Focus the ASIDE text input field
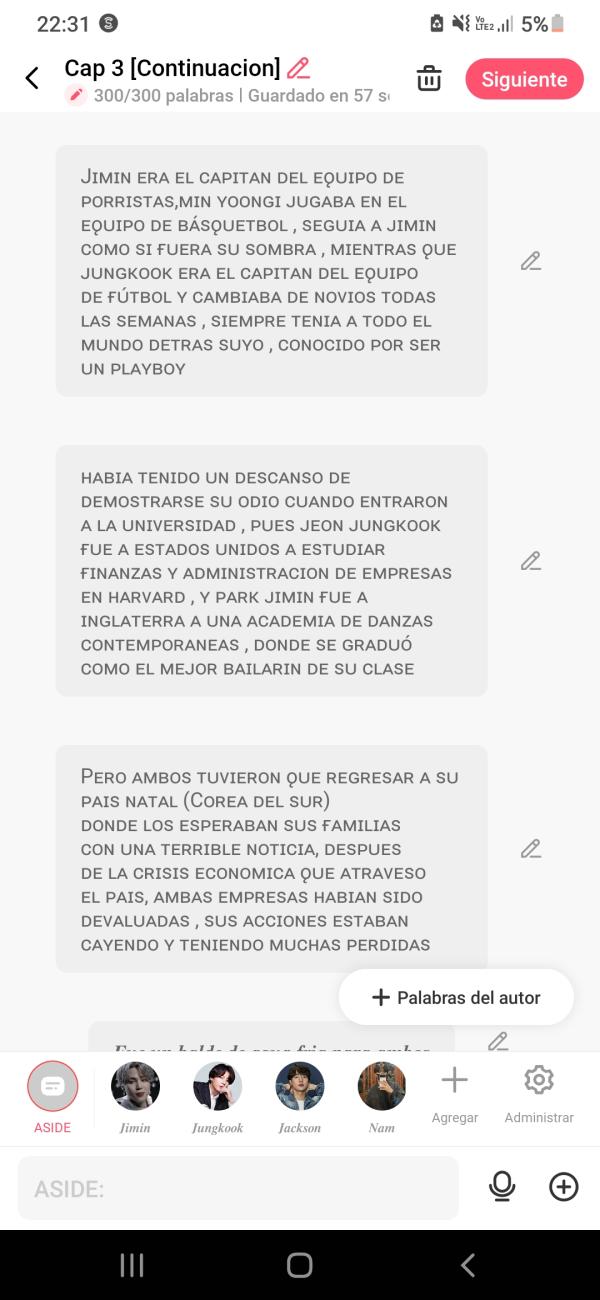The width and height of the screenshot is (600, 1300). point(238,1188)
